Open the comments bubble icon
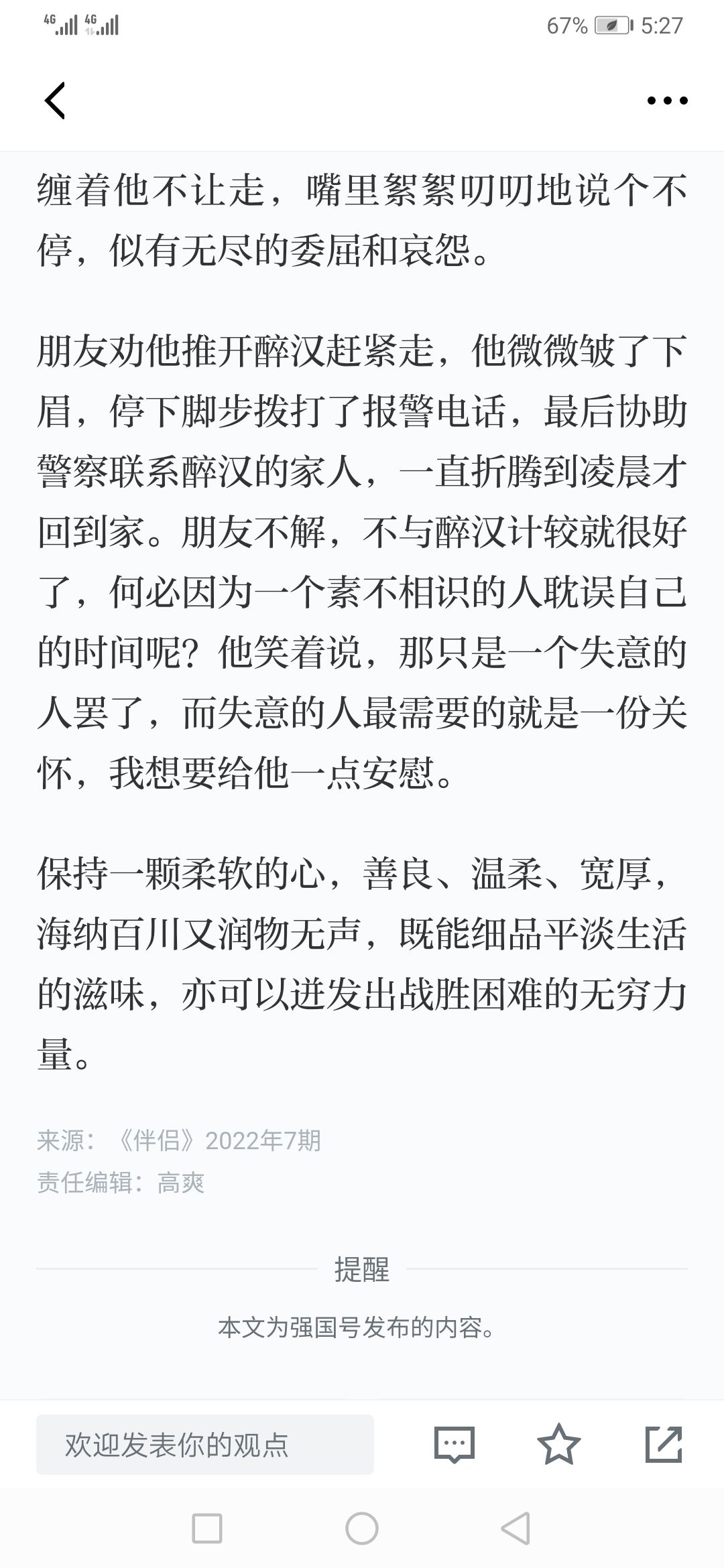This screenshot has width=724, height=1568. 455,1445
